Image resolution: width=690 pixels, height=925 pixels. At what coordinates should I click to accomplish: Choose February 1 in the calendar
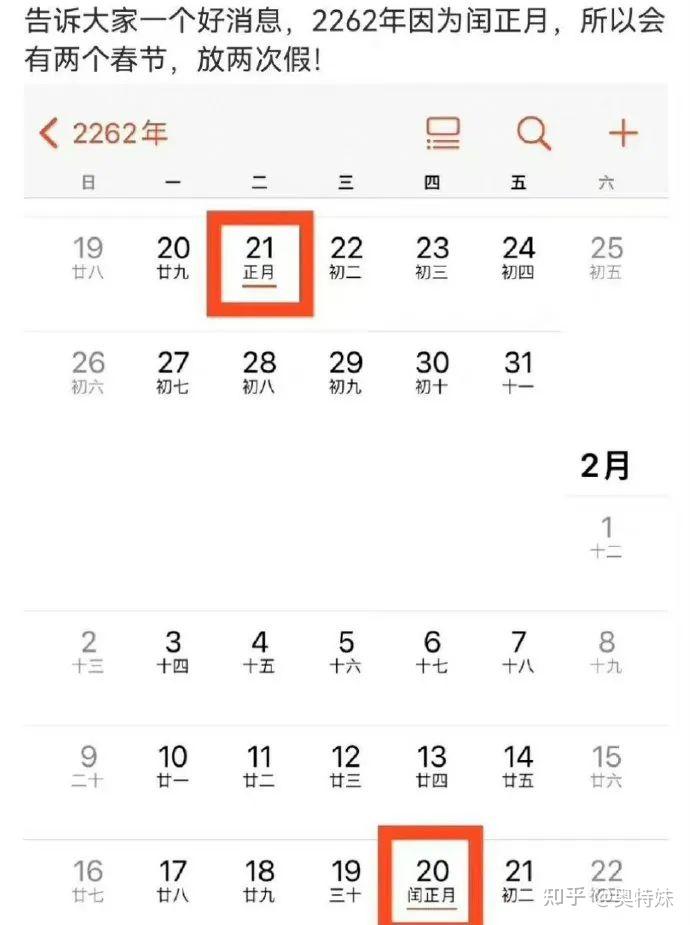[x=606, y=536]
